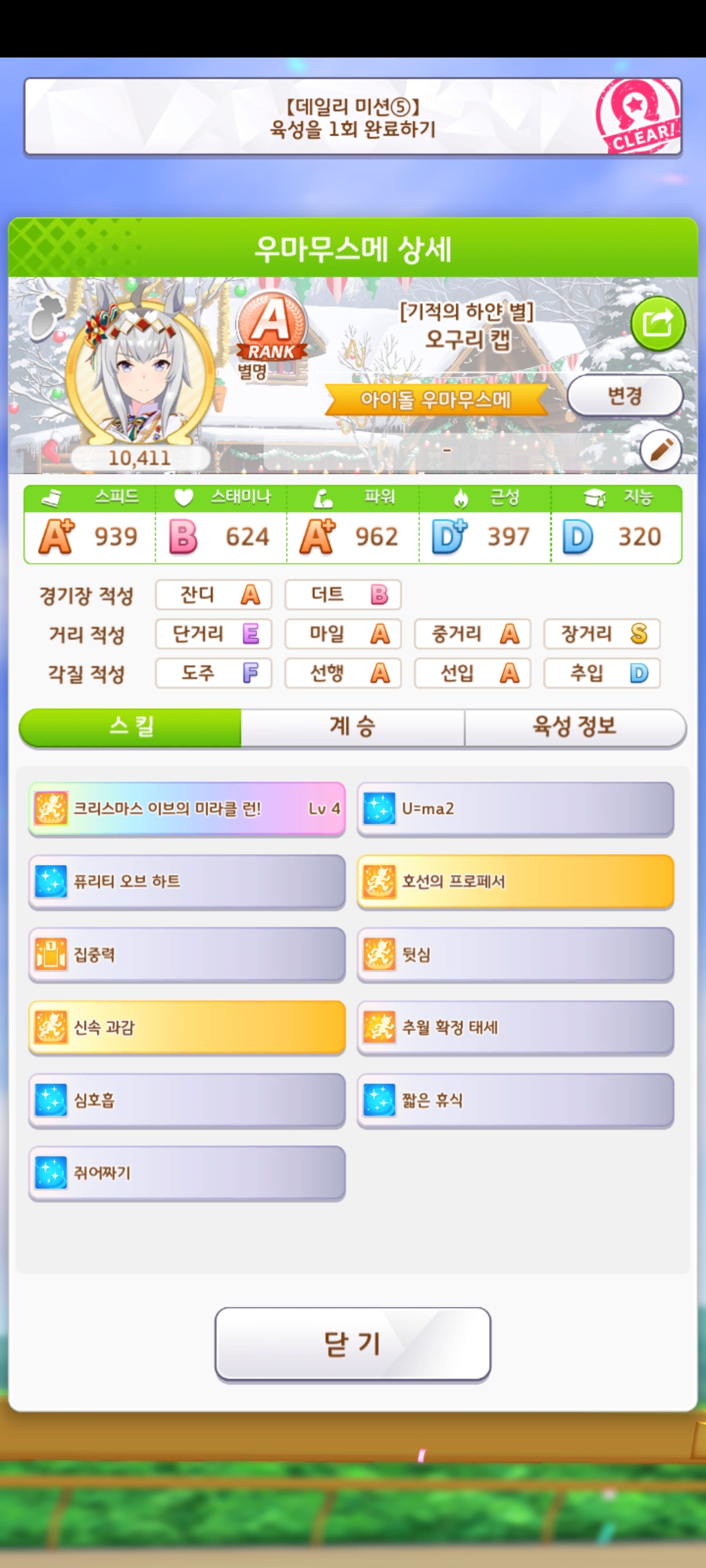Share the Umamusume details via green icon
Screen dimensions: 706x1568
click(658, 323)
